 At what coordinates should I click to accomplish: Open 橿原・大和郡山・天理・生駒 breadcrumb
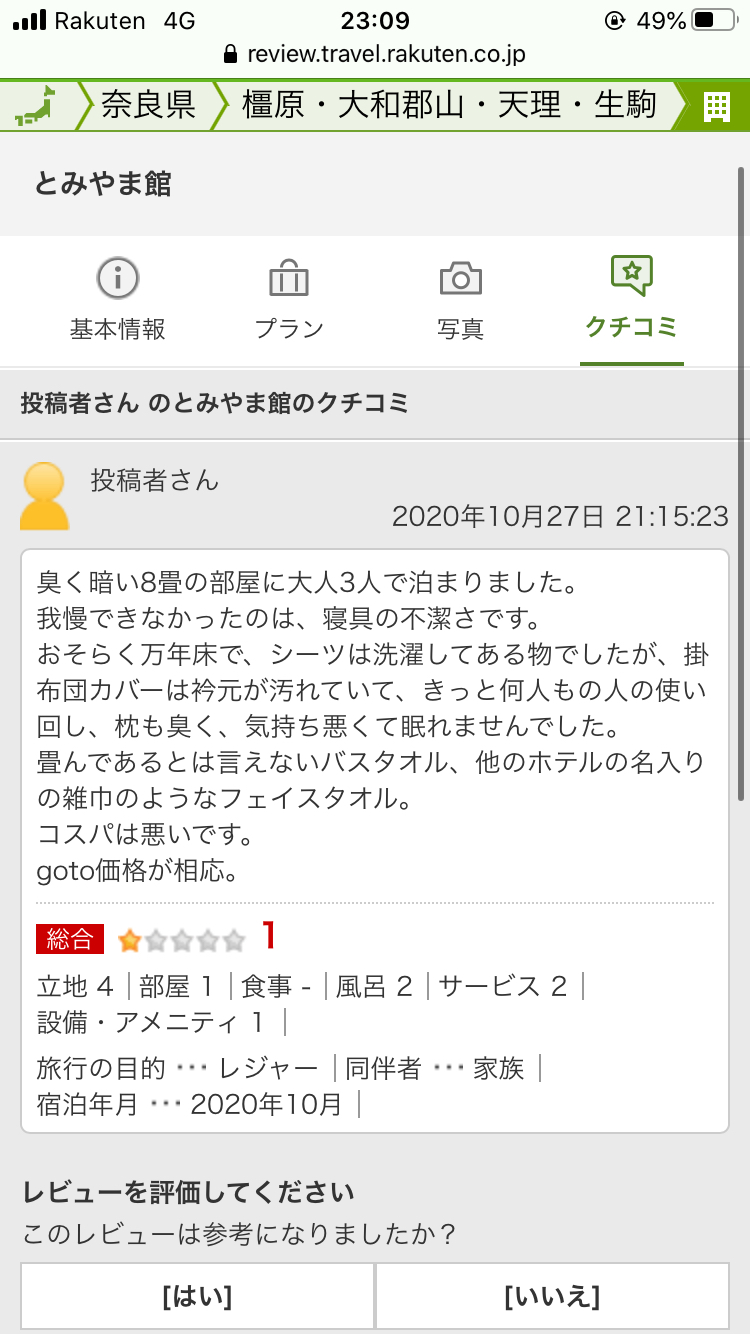click(x=449, y=105)
